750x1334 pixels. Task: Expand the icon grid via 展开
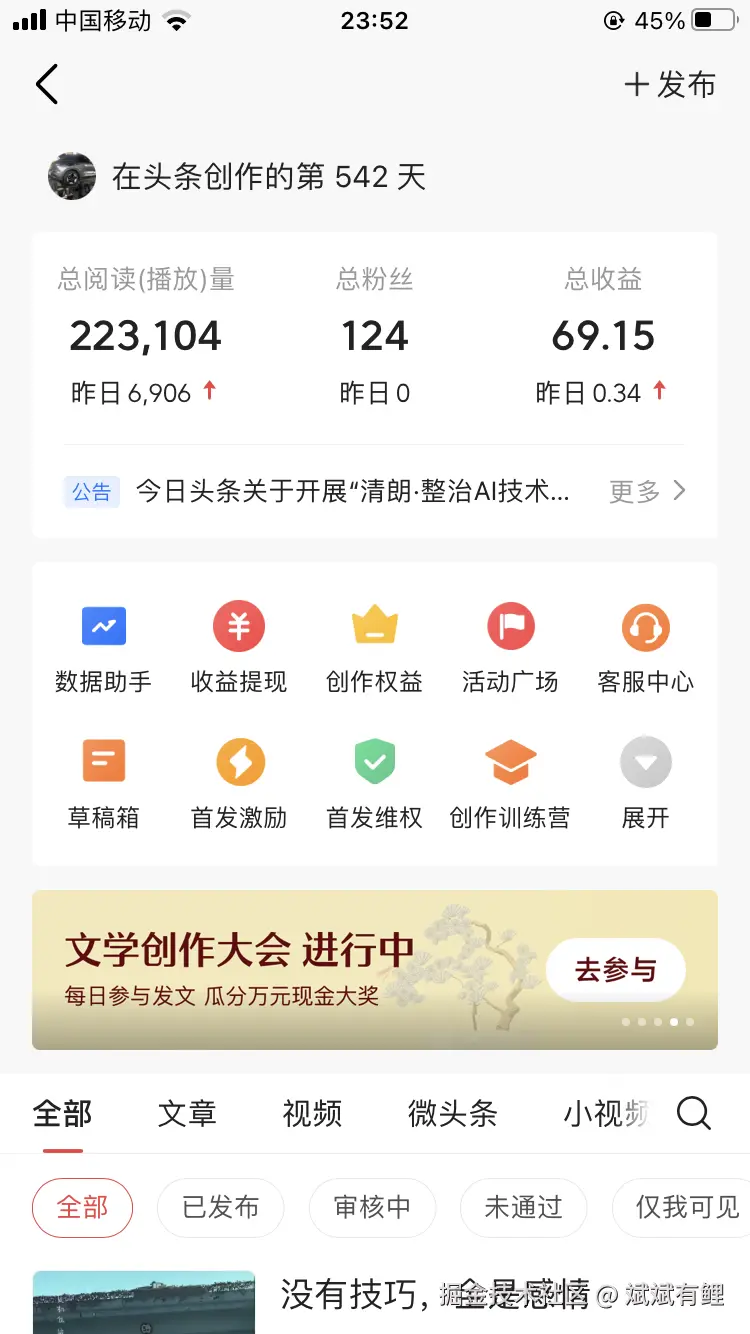click(x=645, y=782)
